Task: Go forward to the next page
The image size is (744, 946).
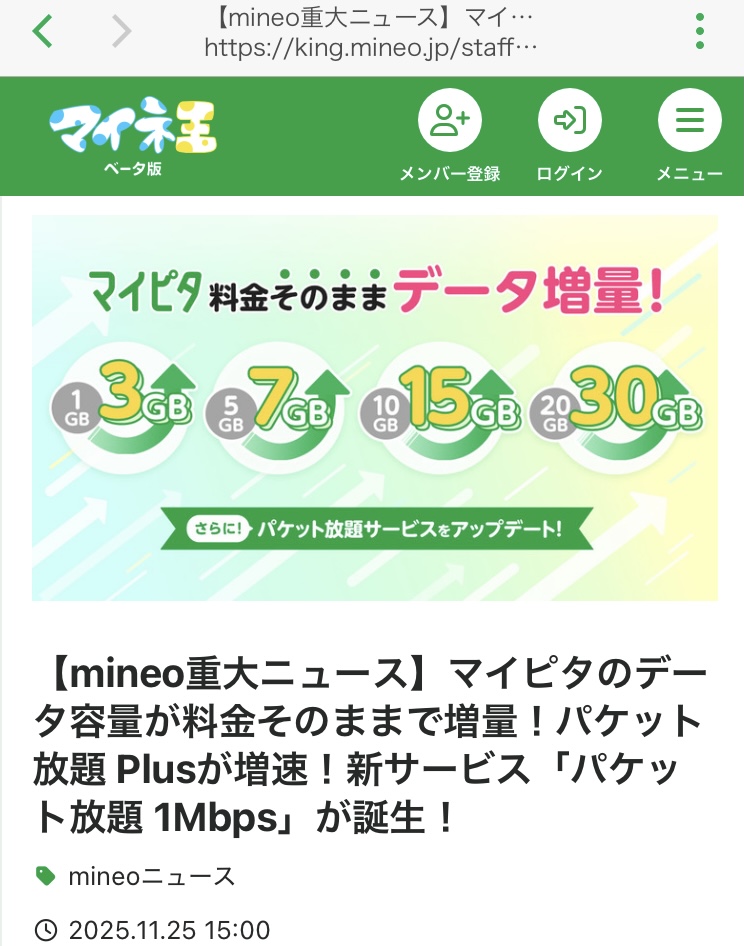Action: click(x=121, y=32)
